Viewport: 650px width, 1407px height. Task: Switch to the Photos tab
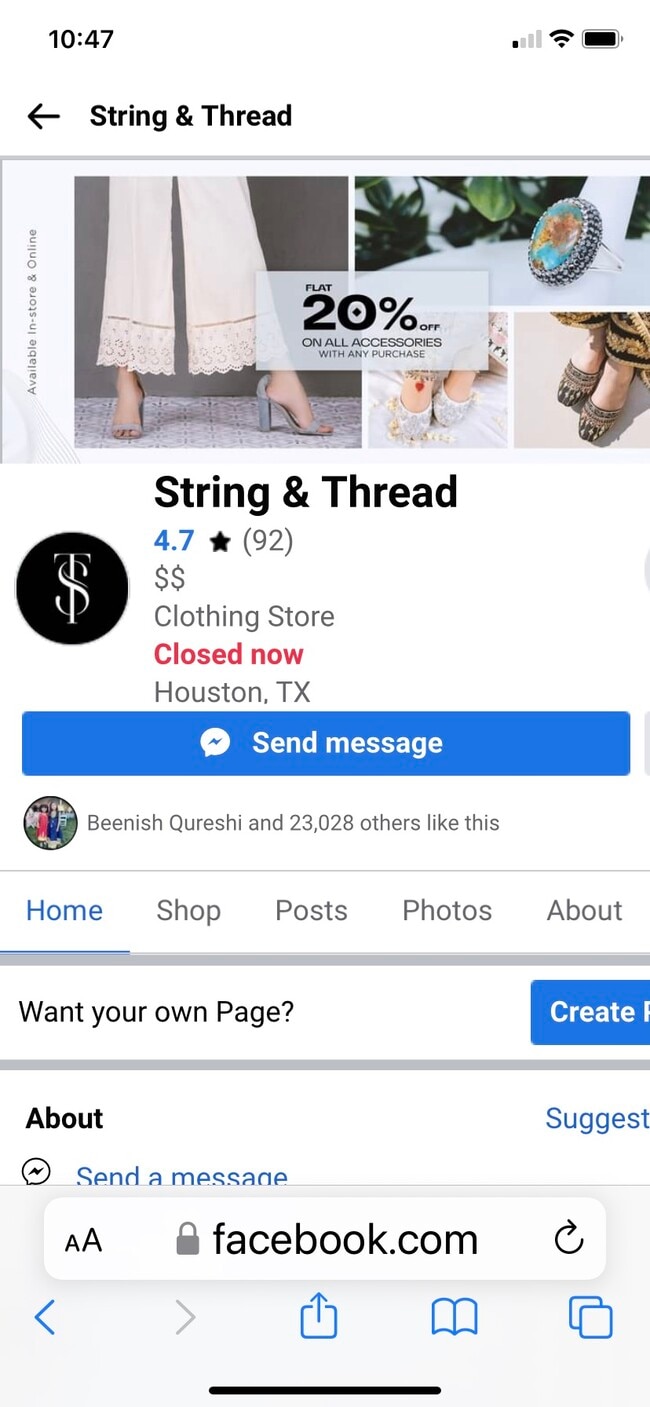(x=447, y=910)
